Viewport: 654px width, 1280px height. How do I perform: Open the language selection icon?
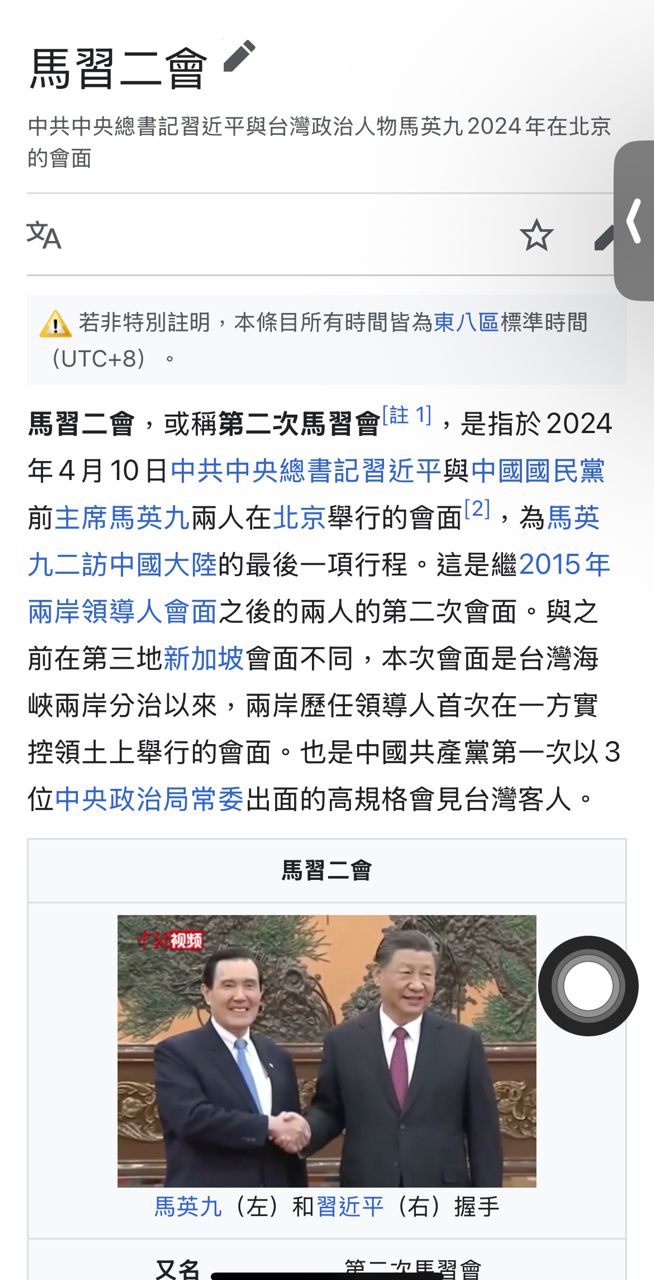tap(43, 235)
